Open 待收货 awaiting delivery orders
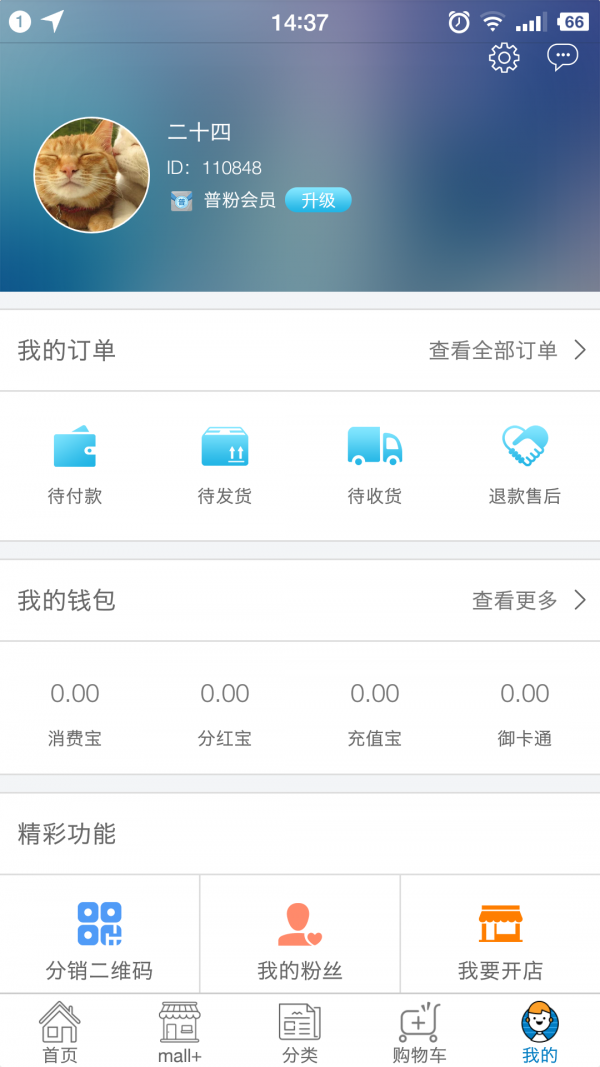Screen dimensions: 600x1067 [375, 465]
